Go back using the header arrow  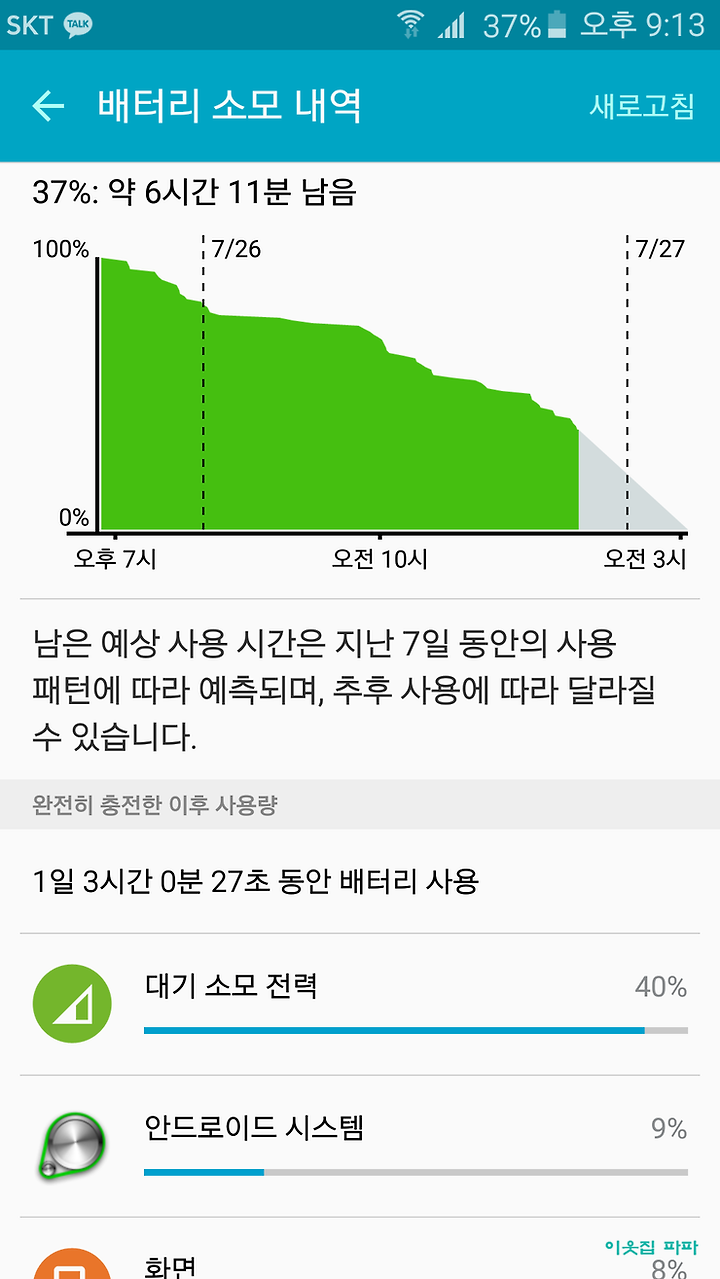click(48, 106)
